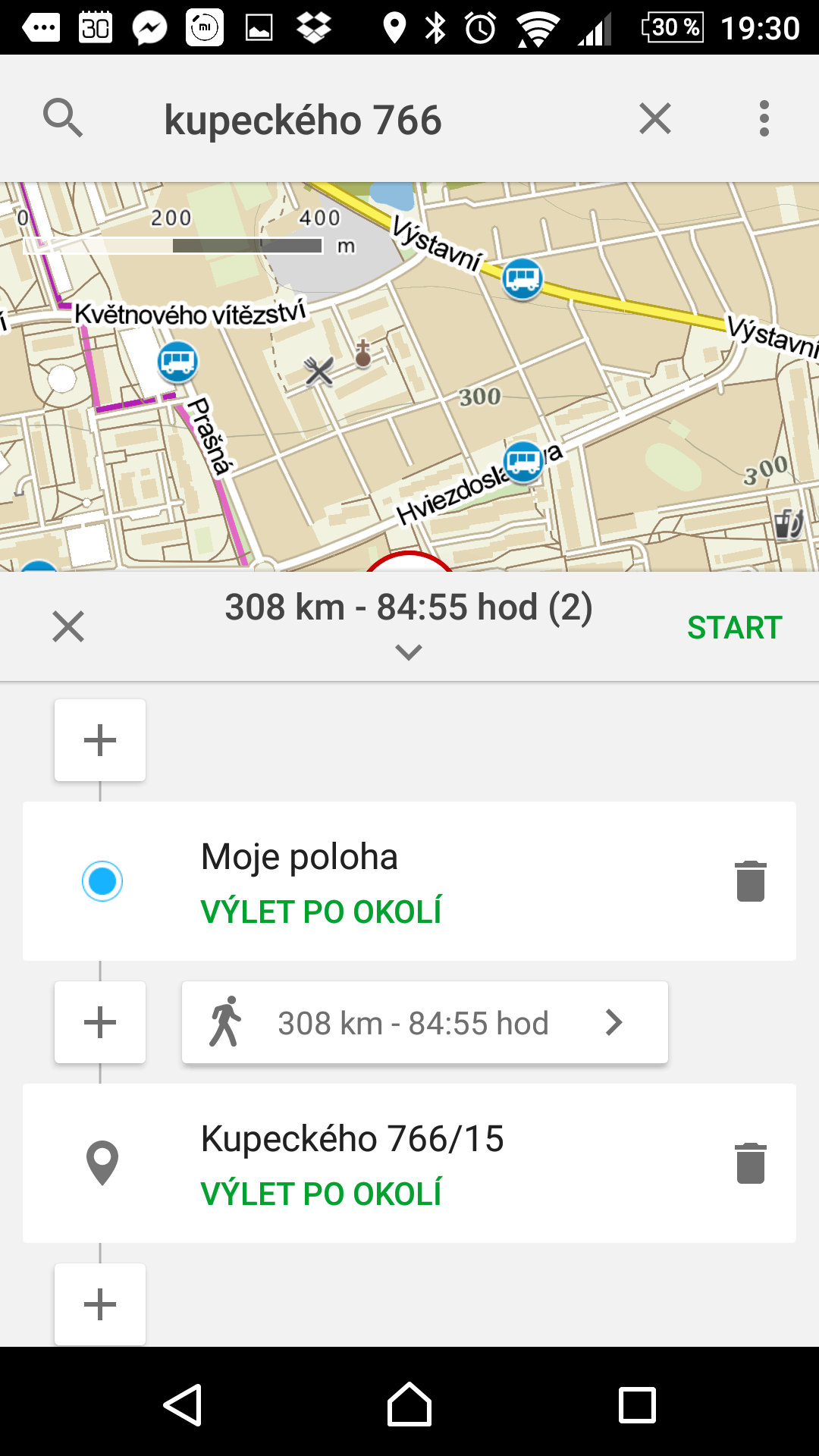Open the overflow menu
Image resolution: width=819 pixels, height=1456 pixels.
tap(764, 119)
